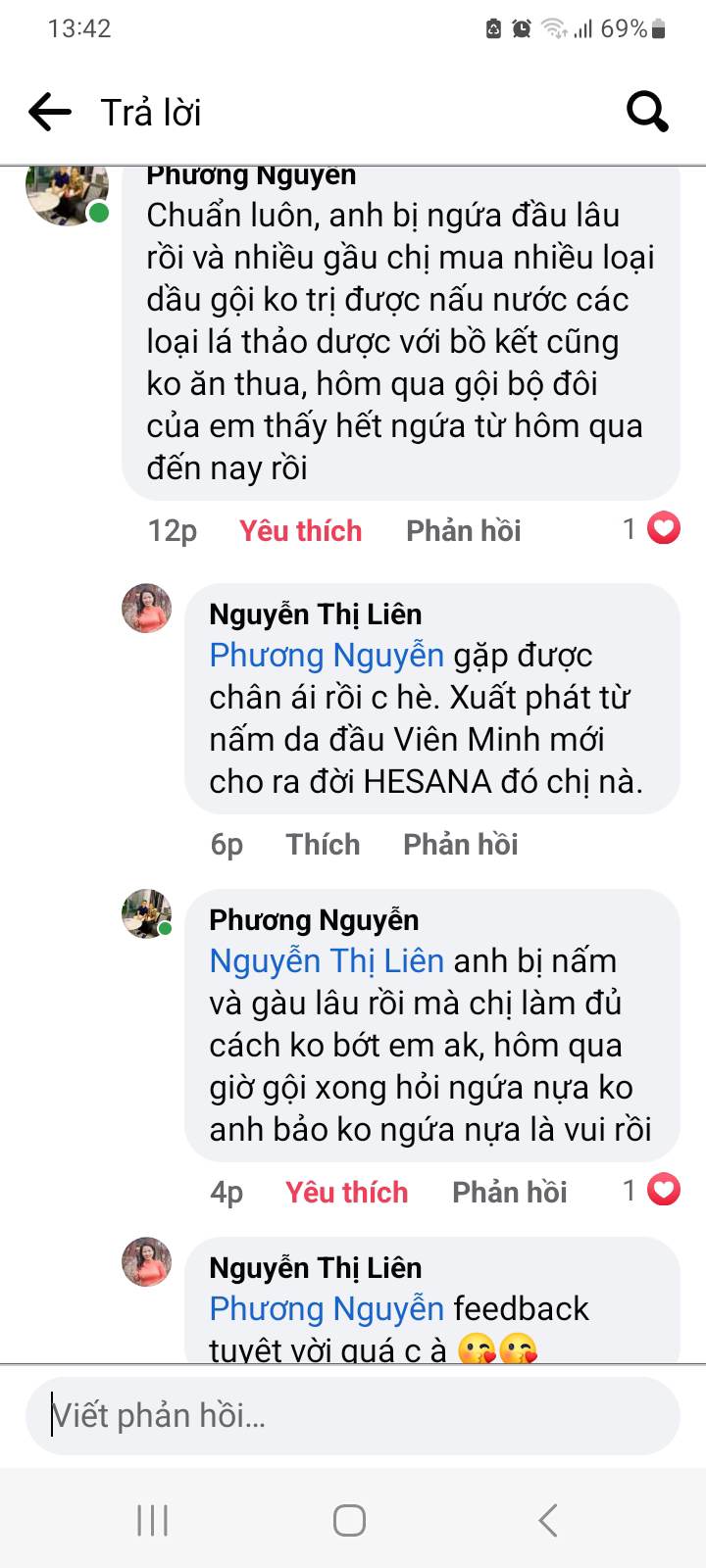Go back from the Trả lời screen
The height and width of the screenshot is (1568, 706).
(x=50, y=112)
